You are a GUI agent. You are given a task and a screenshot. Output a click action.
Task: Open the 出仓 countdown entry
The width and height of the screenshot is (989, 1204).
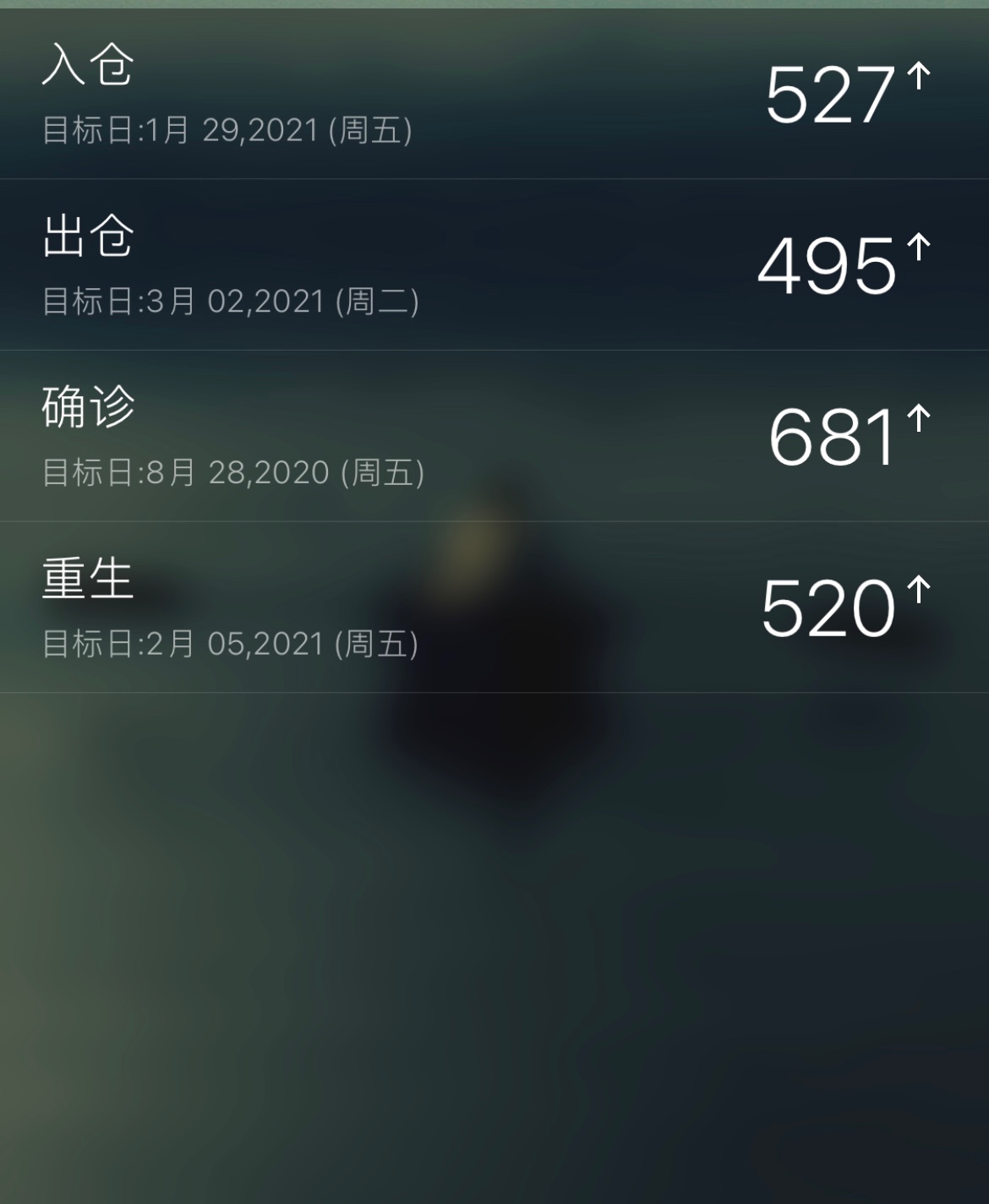pos(494,265)
